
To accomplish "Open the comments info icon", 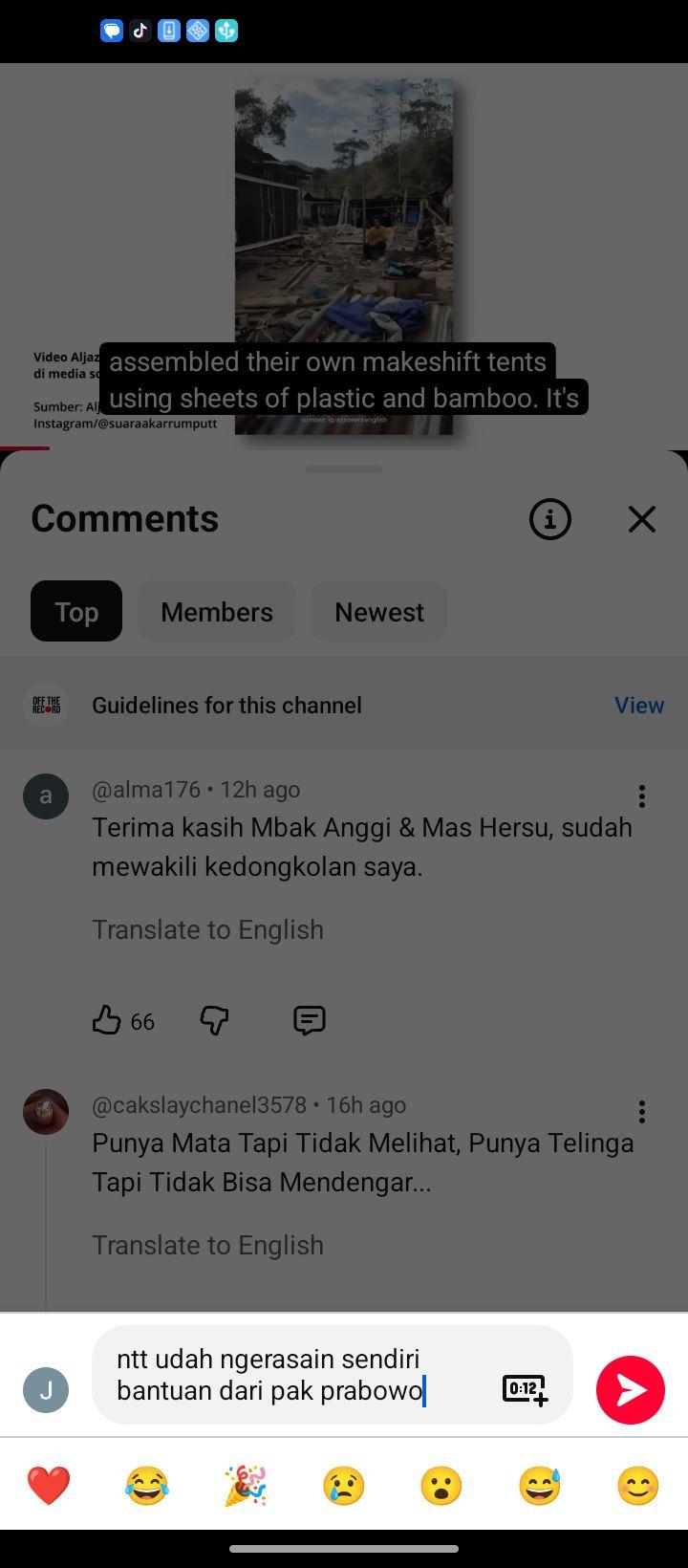I will click(x=550, y=519).
